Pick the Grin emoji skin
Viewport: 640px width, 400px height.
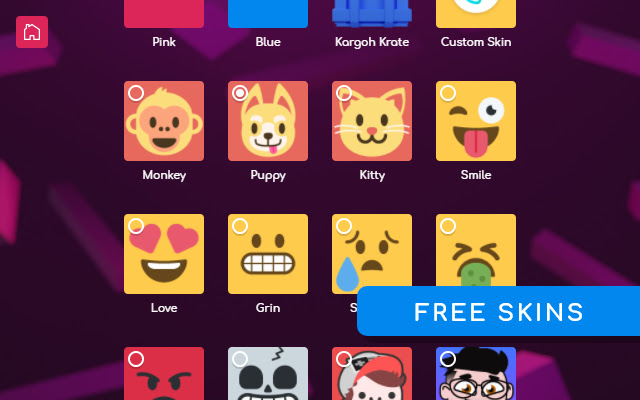268,254
